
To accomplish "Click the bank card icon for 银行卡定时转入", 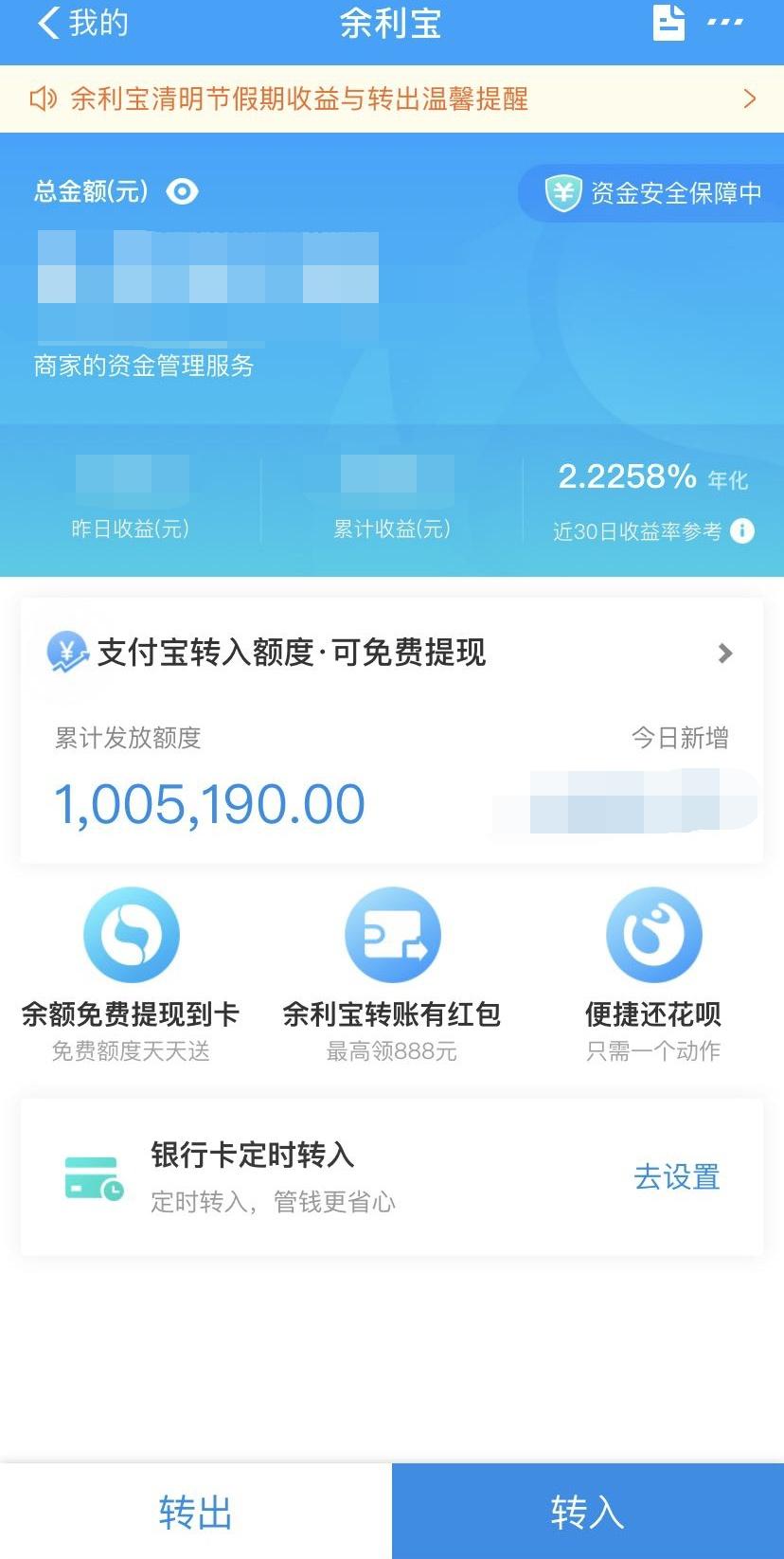I will (92, 1177).
